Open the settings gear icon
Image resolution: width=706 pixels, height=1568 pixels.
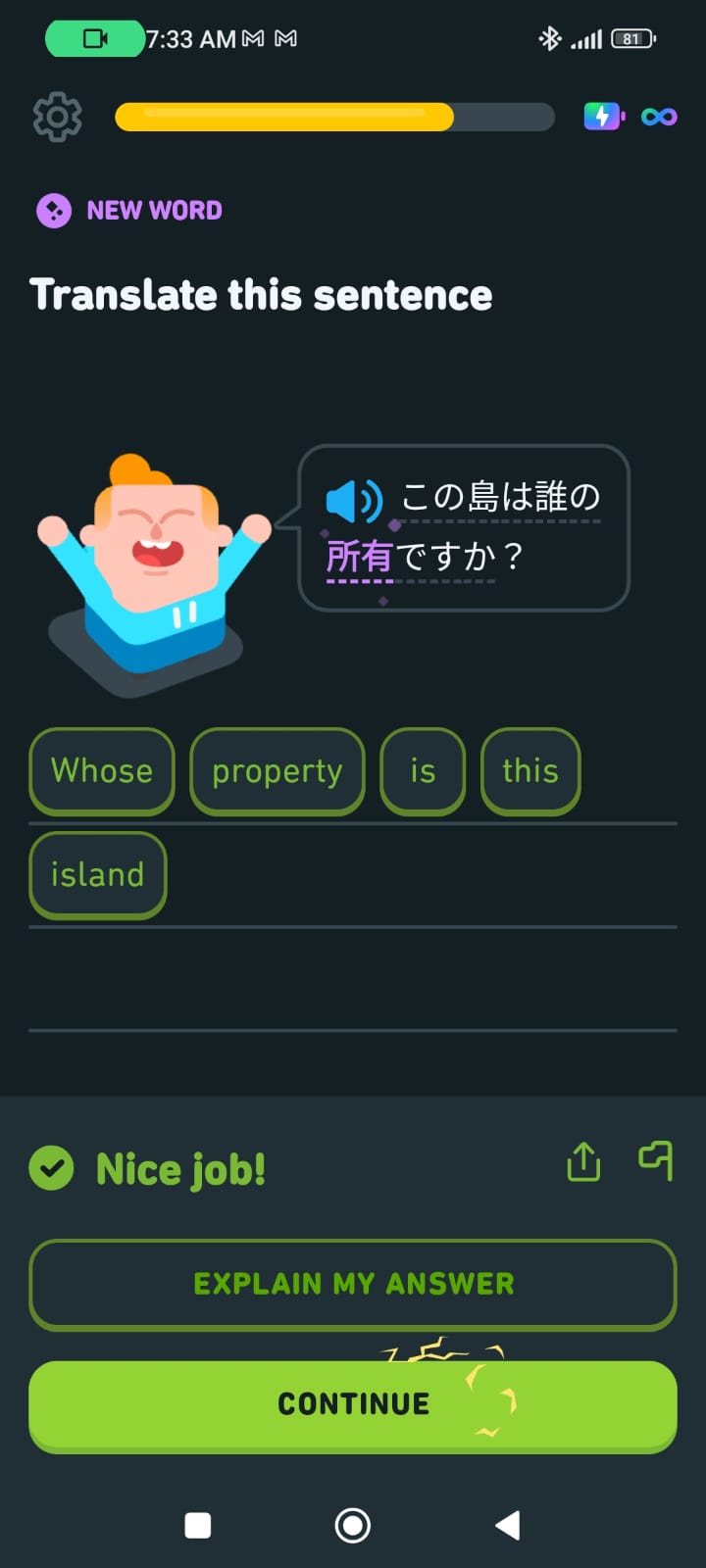[x=57, y=118]
